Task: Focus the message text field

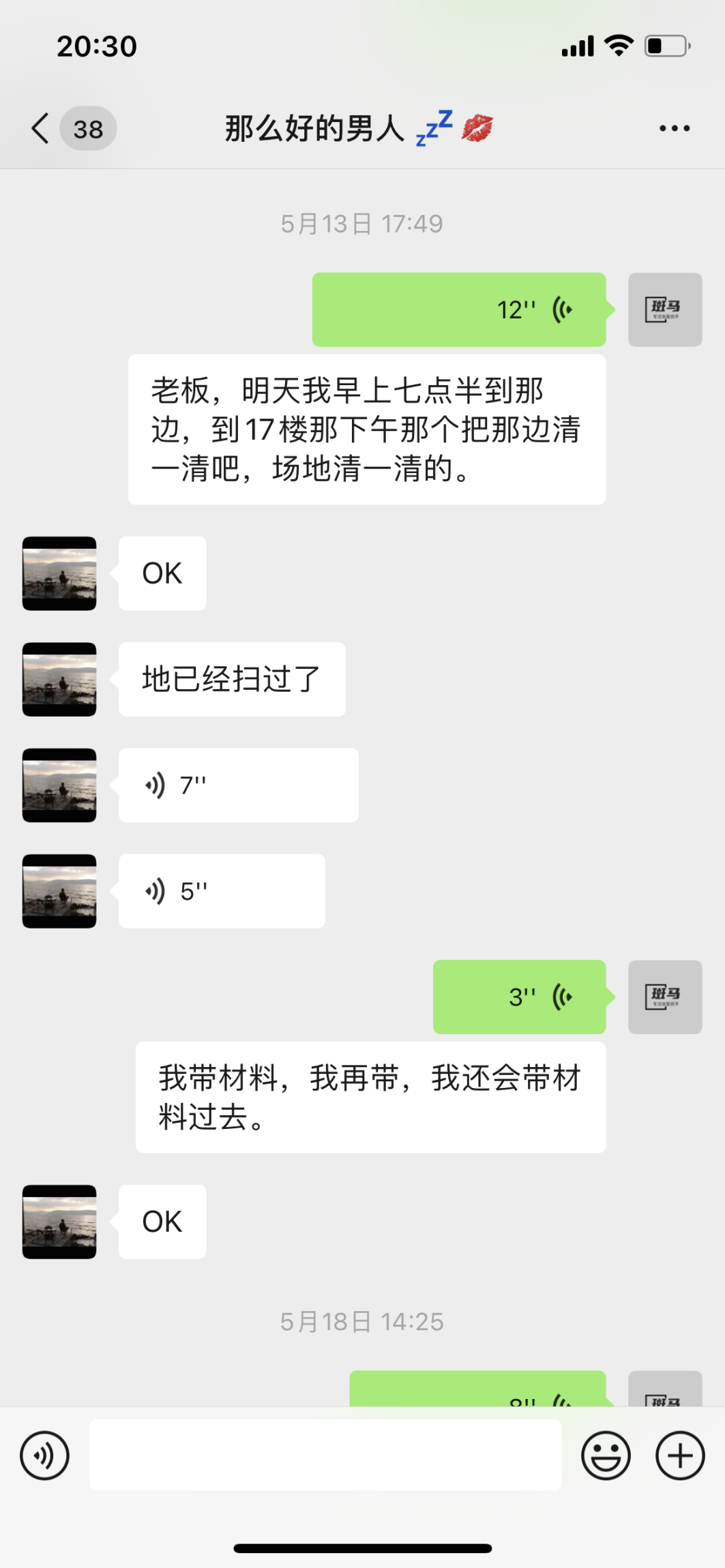Action: pos(325,1456)
